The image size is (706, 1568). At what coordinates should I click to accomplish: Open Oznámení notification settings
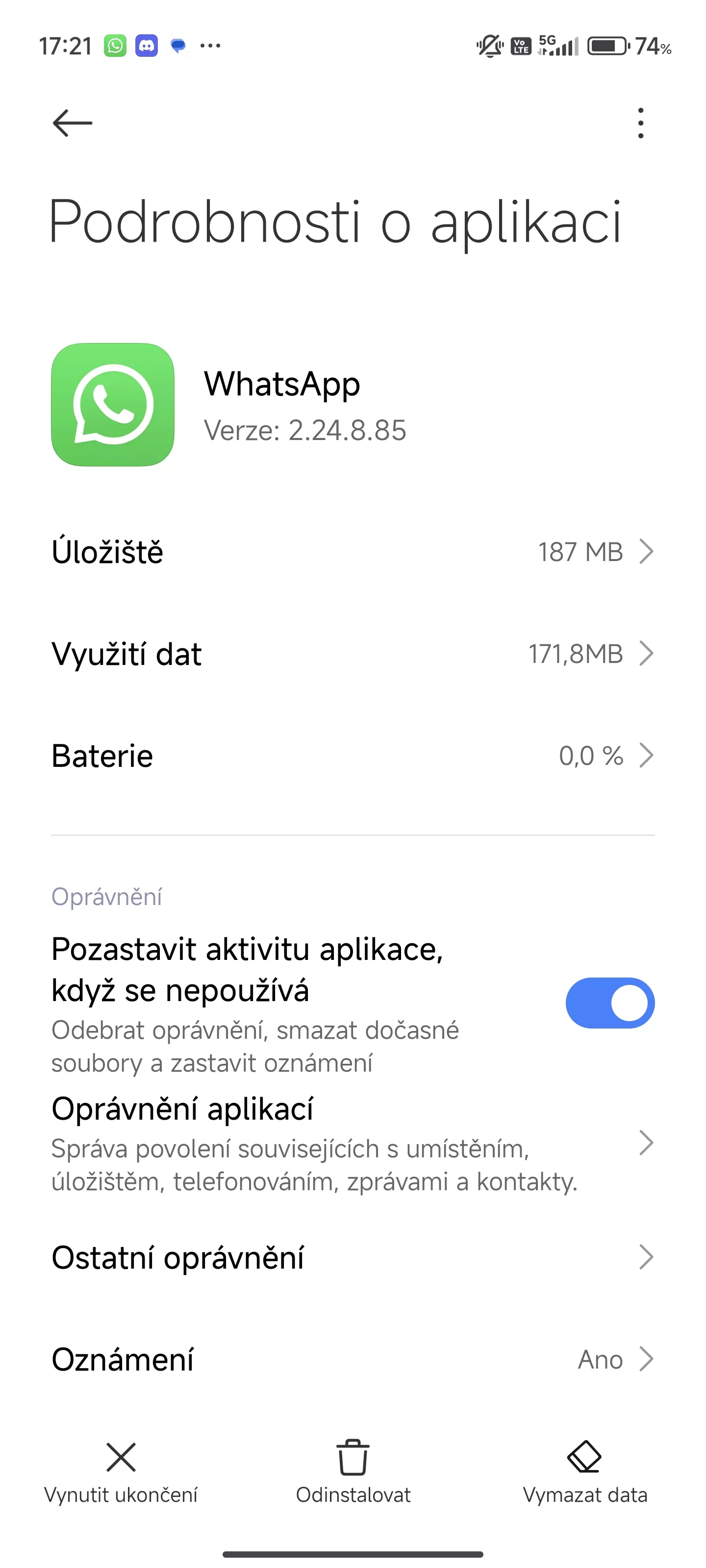pos(353,1359)
